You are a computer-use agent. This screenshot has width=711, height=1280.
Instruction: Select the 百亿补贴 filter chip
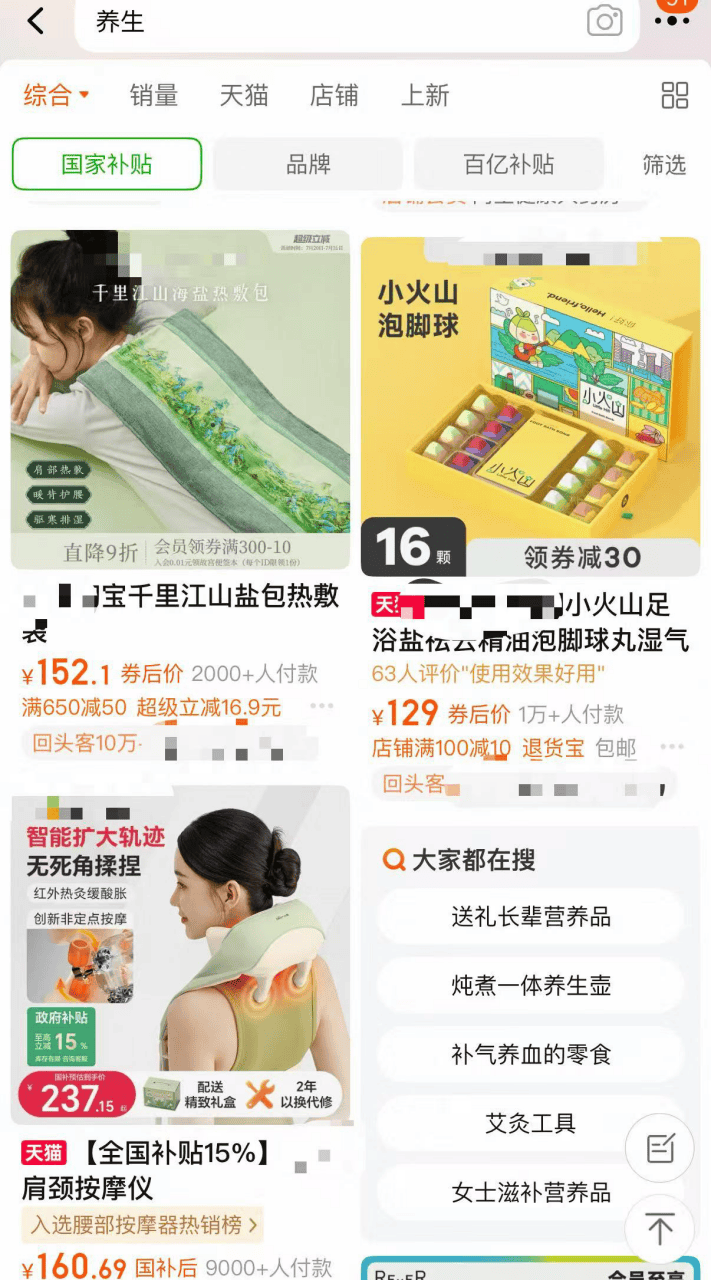point(509,164)
